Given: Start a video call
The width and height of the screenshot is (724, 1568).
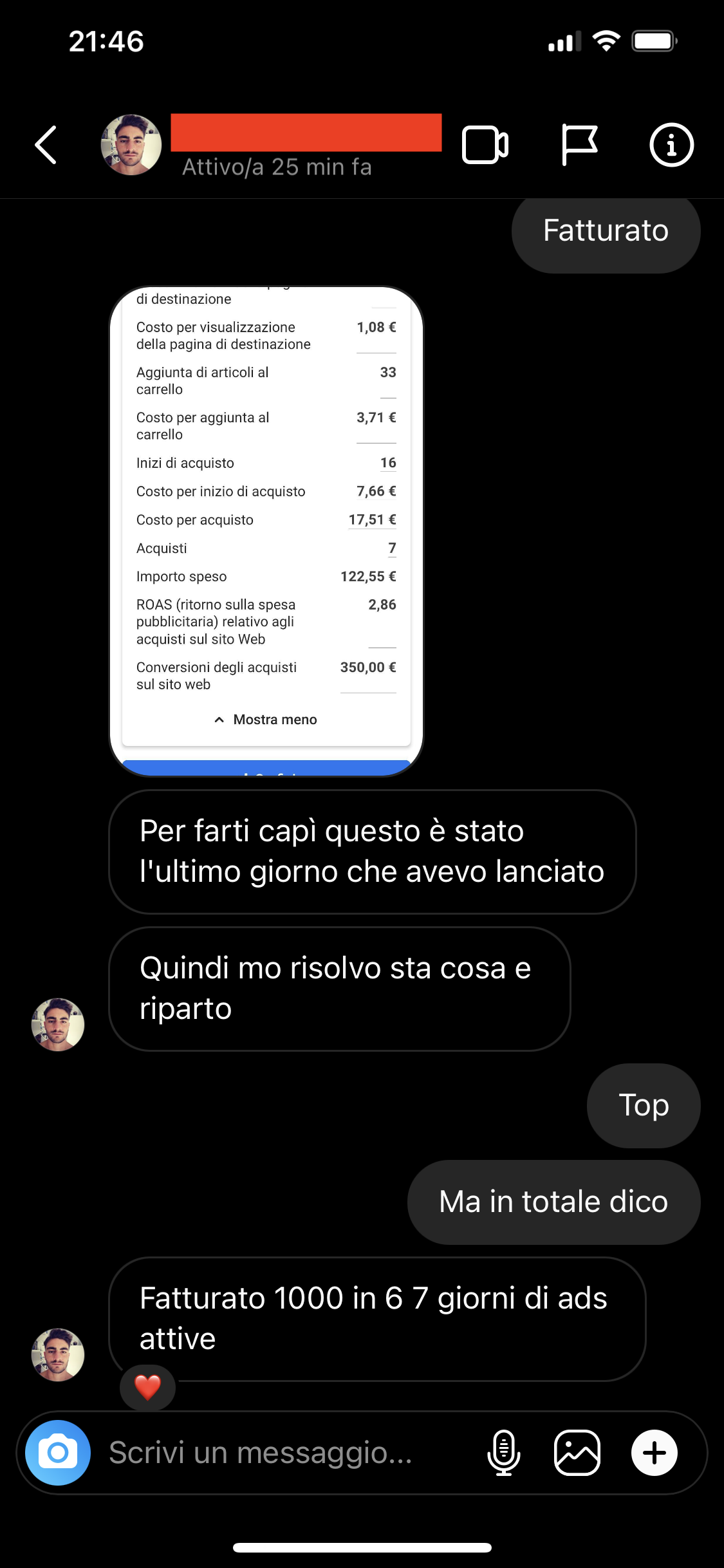Looking at the screenshot, I should [485, 145].
